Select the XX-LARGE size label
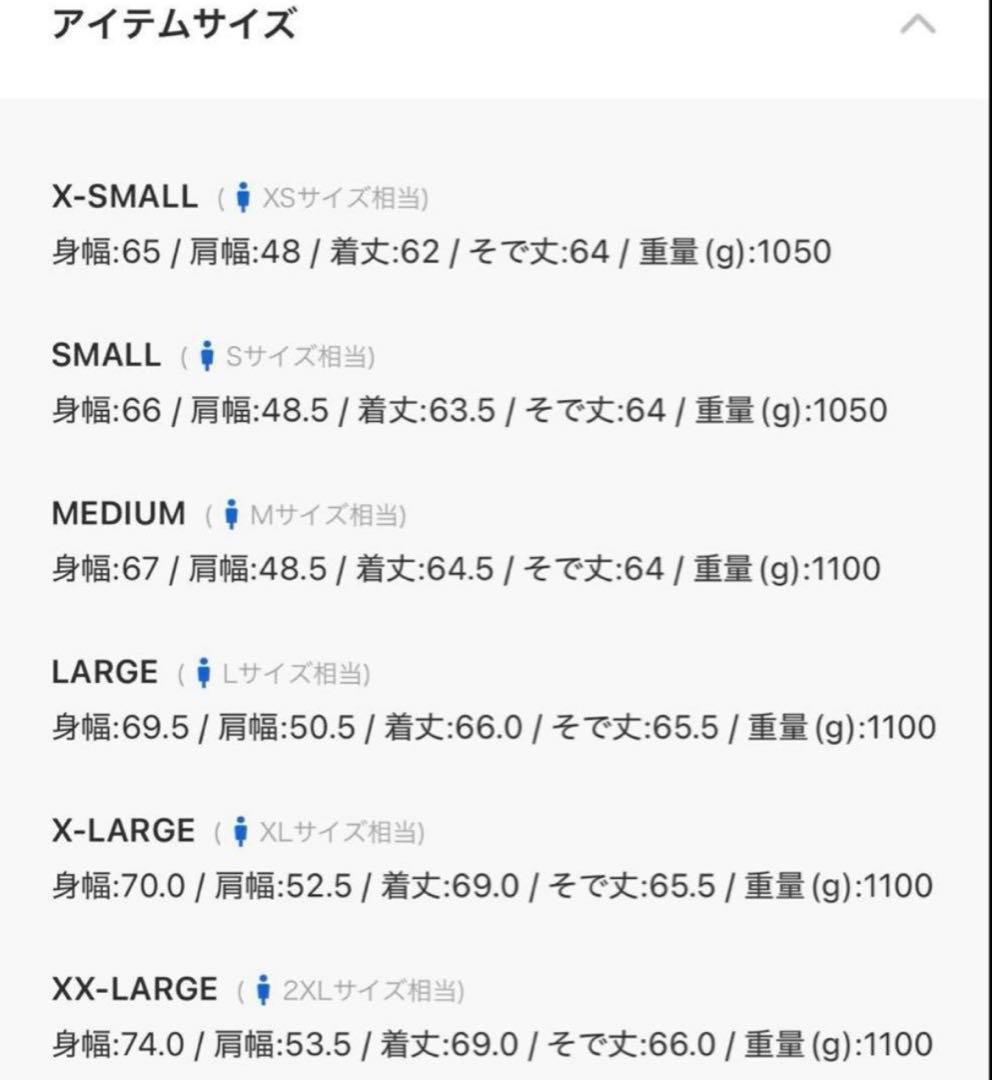 [133, 988]
